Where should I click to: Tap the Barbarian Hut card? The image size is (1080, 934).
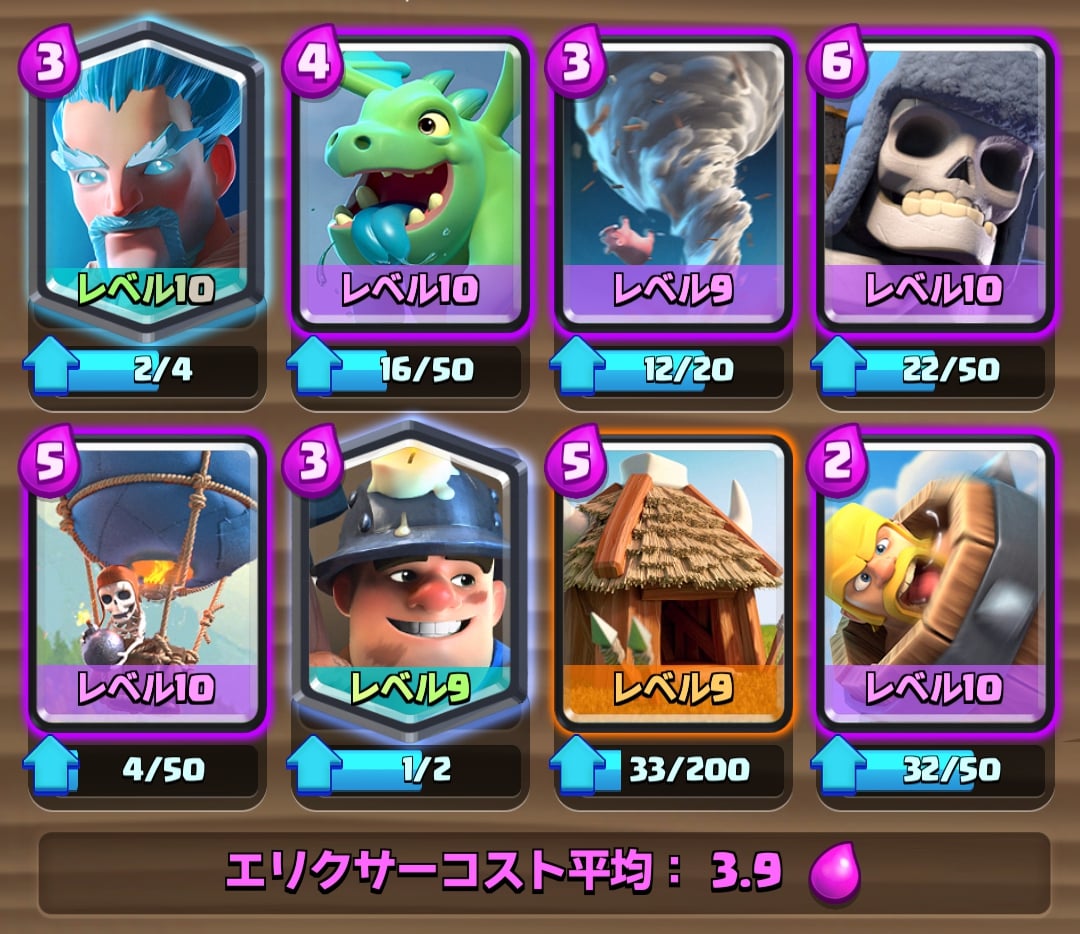pyautogui.click(x=671, y=580)
